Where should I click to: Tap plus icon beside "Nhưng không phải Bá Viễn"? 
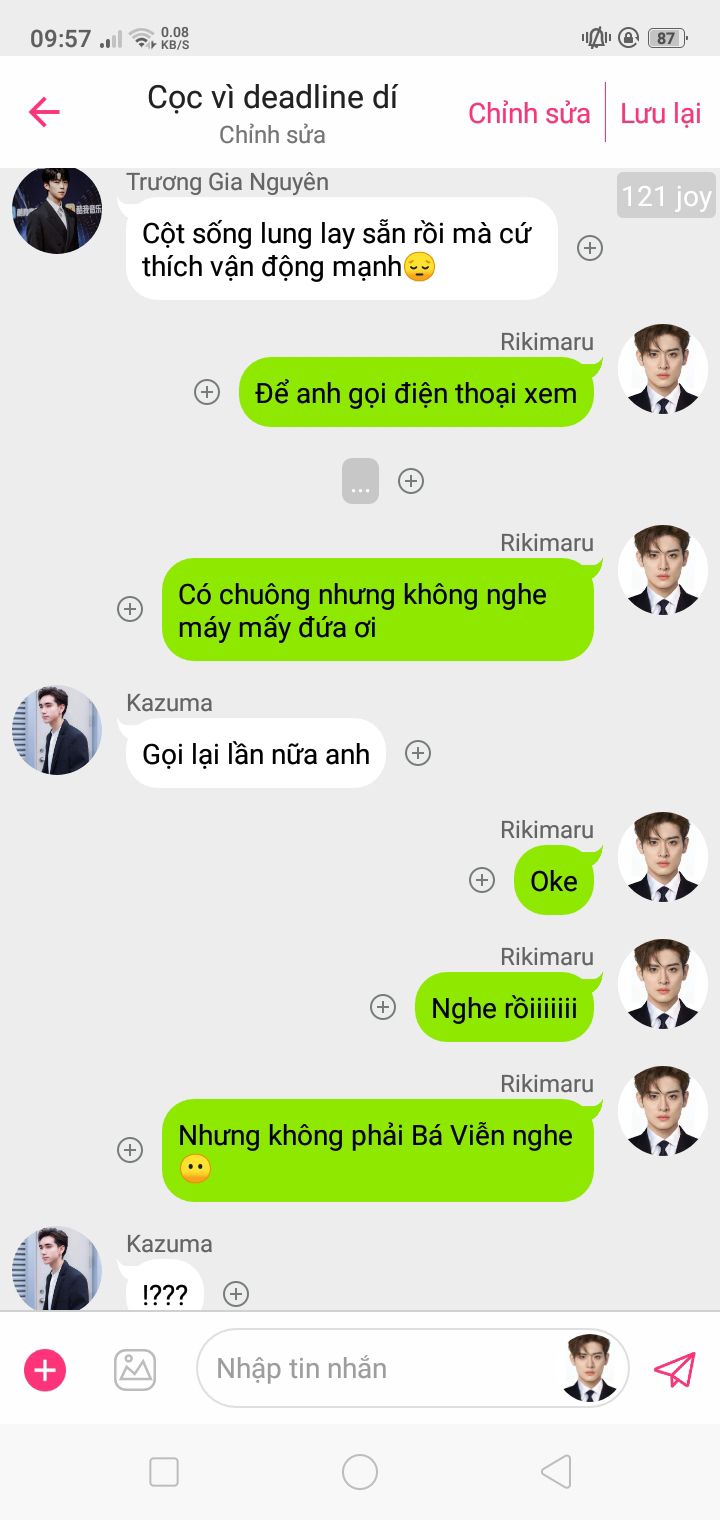click(130, 1150)
